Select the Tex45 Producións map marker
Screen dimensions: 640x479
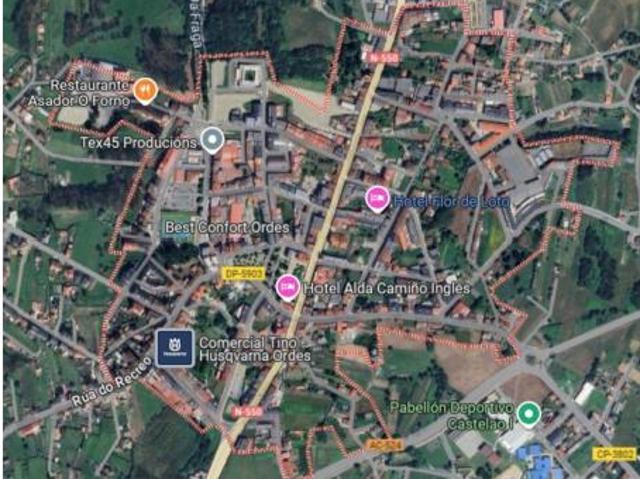click(211, 140)
